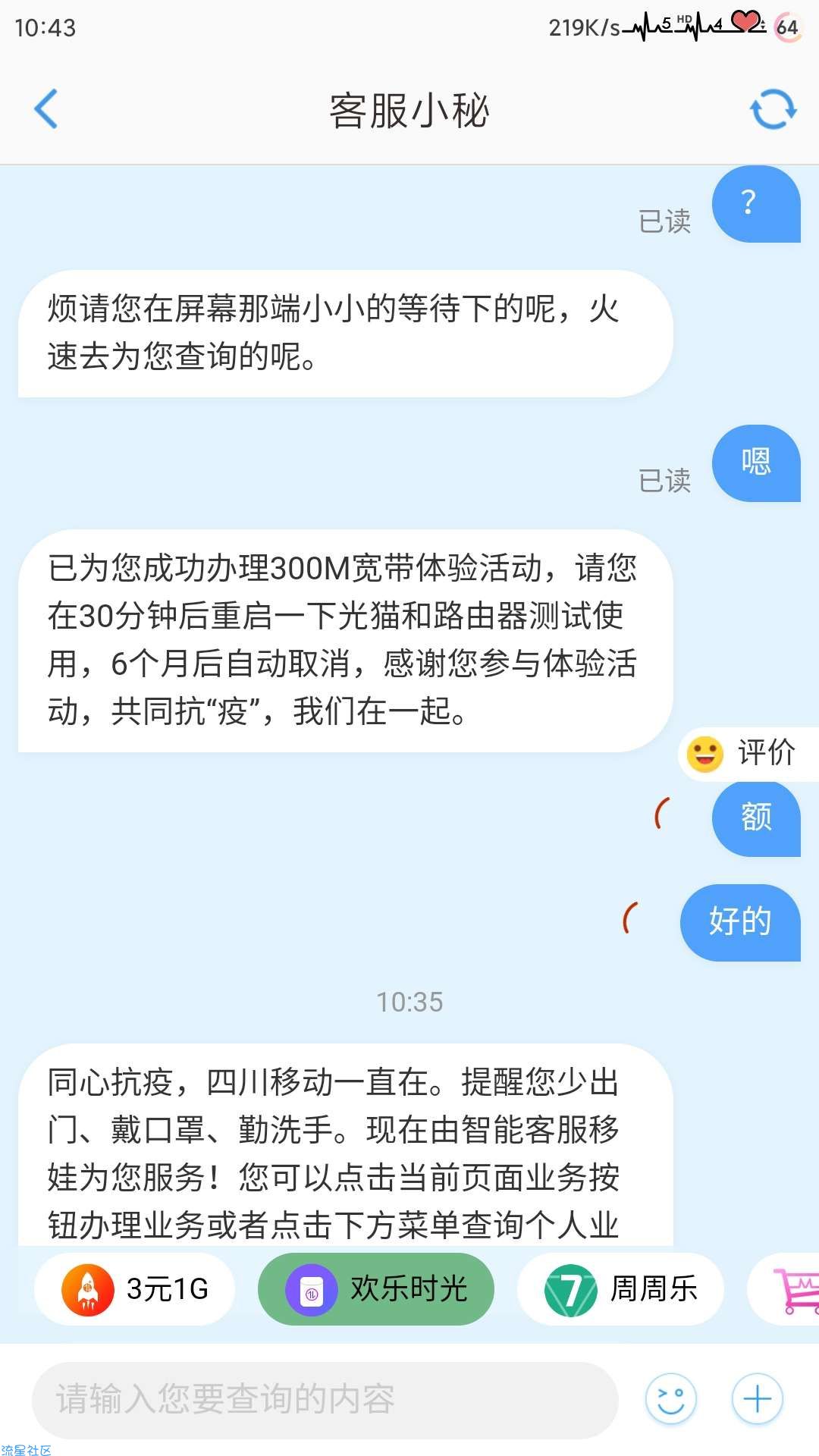Open the 欢乐时光 shortcut

click(x=376, y=1289)
